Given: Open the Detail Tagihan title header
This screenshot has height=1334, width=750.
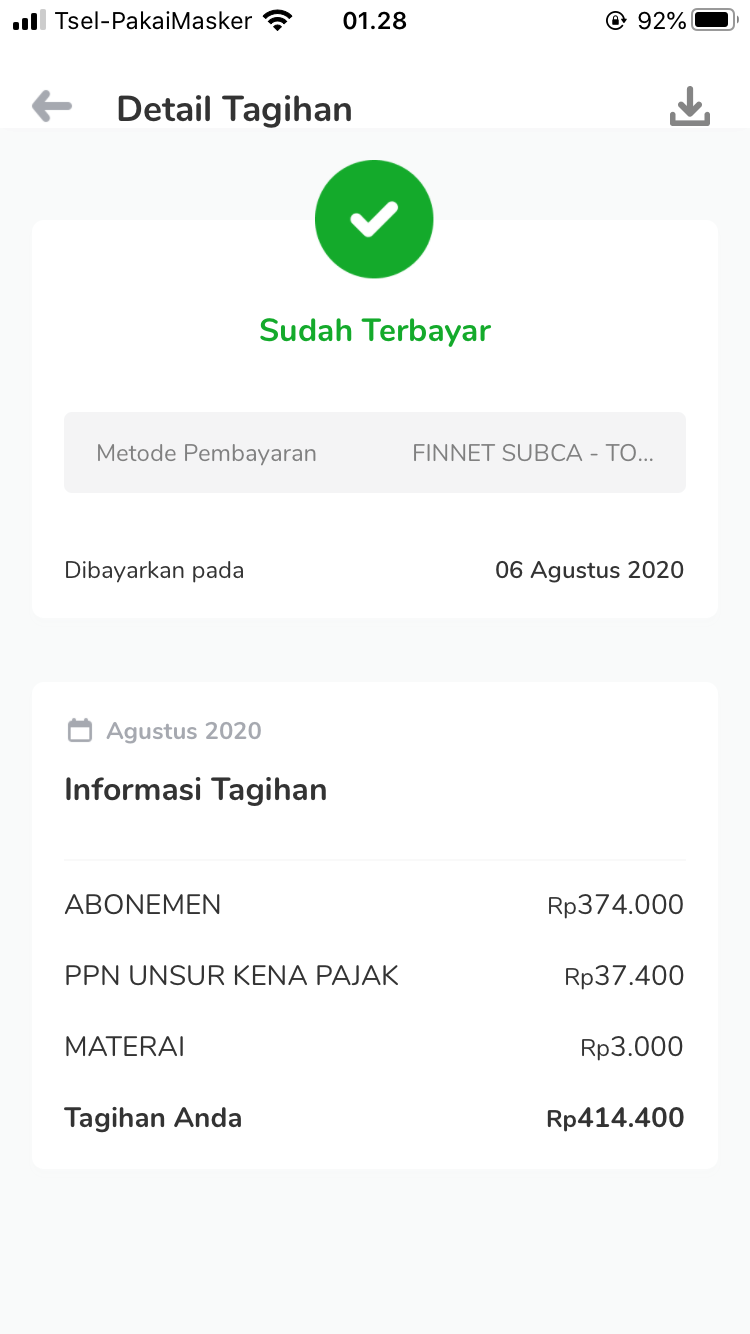Looking at the screenshot, I should [234, 108].
